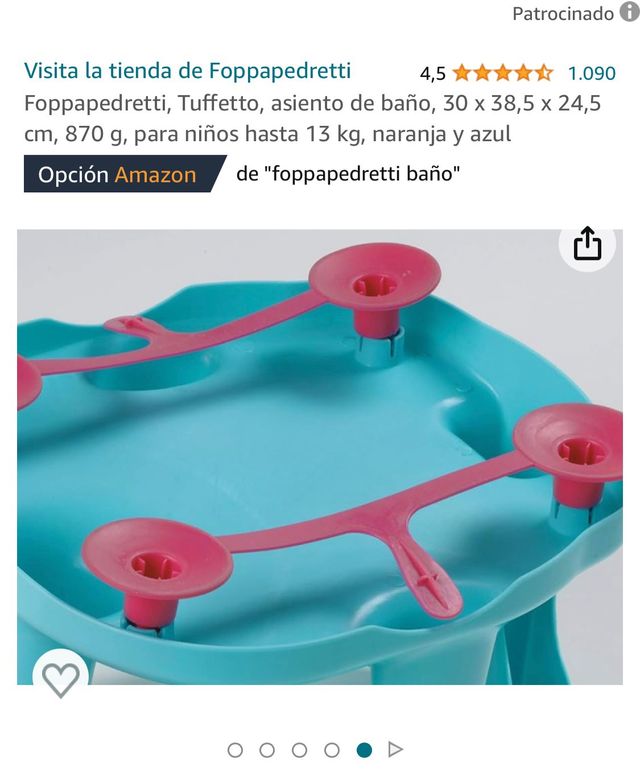640x783 pixels.
Task: Open the 1.090 customer ratings
Action: pyautogui.click(x=591, y=73)
